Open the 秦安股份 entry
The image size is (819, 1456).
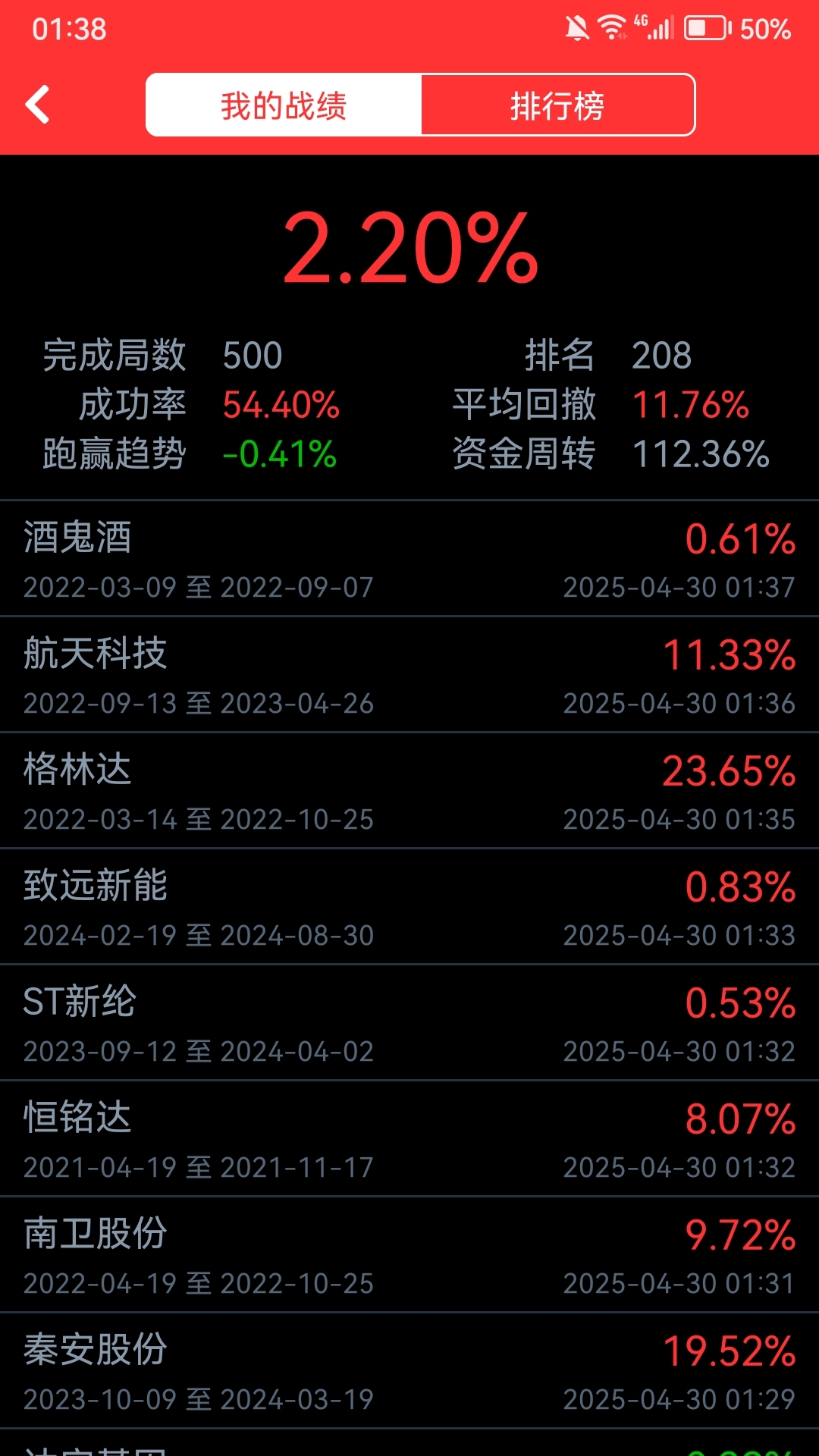pos(409,1371)
